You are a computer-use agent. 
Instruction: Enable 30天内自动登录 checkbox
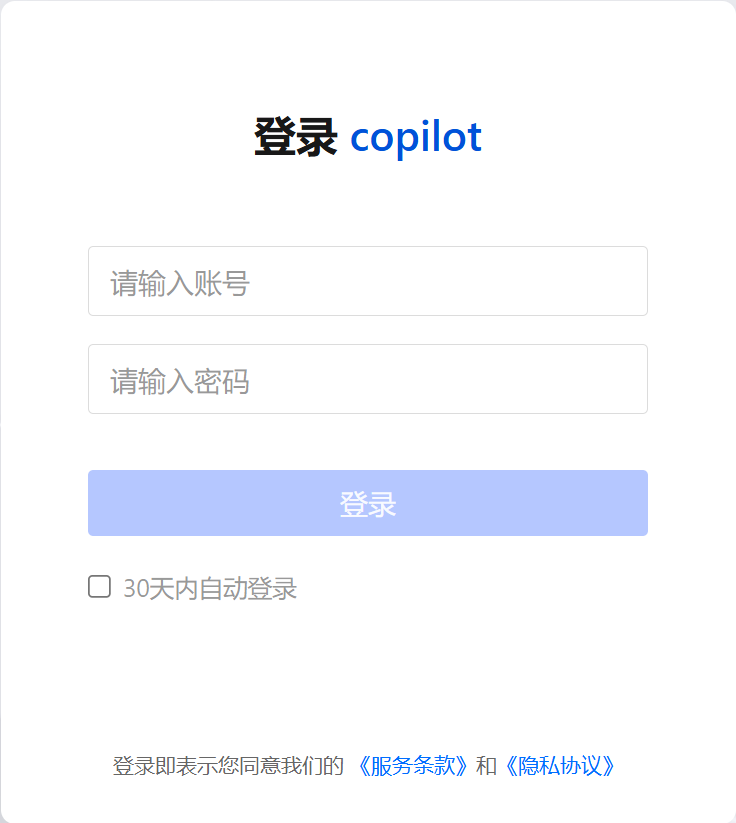click(99, 587)
